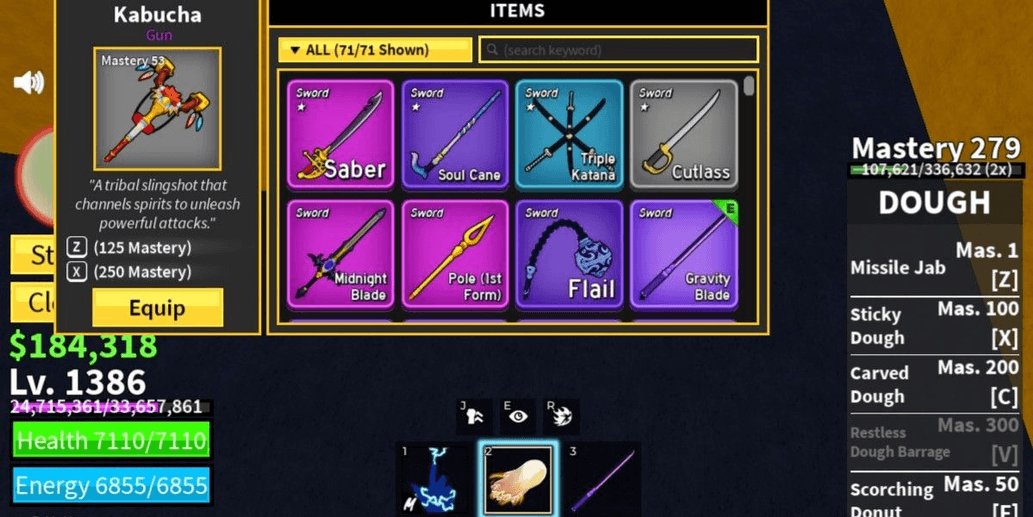Select the Saber sword
This screenshot has width=1033, height=517.
point(341,134)
